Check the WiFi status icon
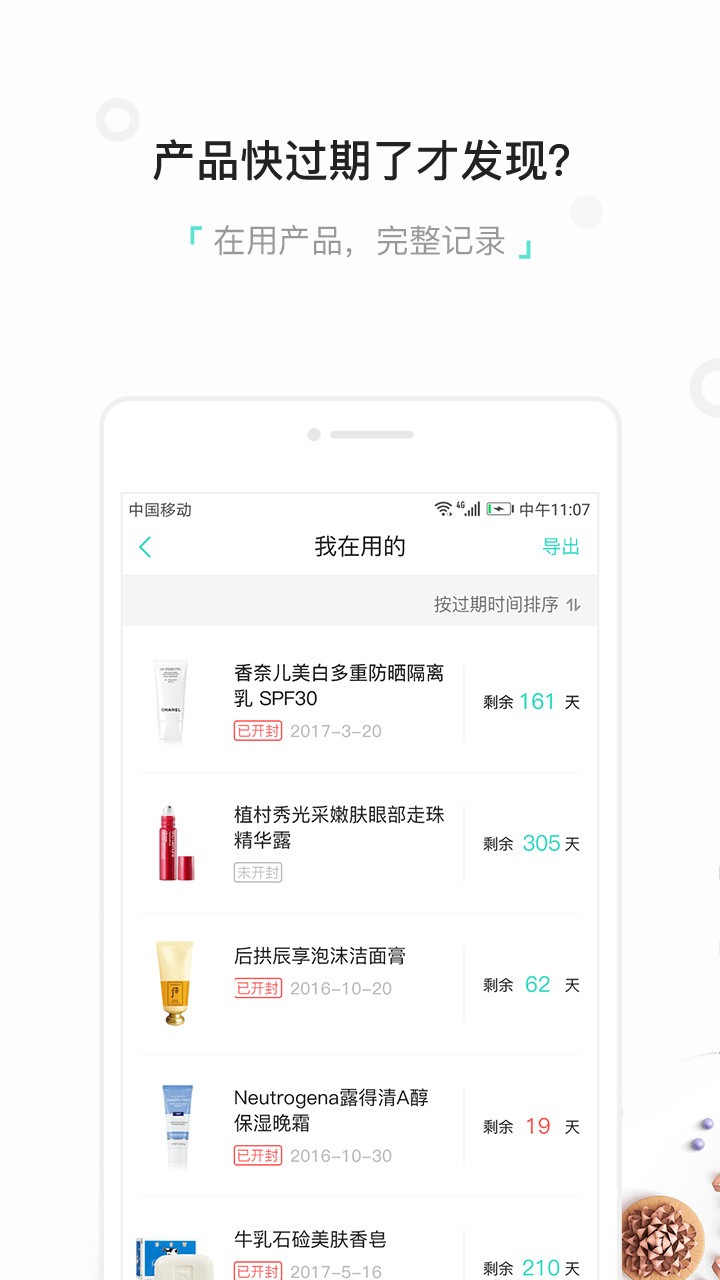 click(x=444, y=508)
